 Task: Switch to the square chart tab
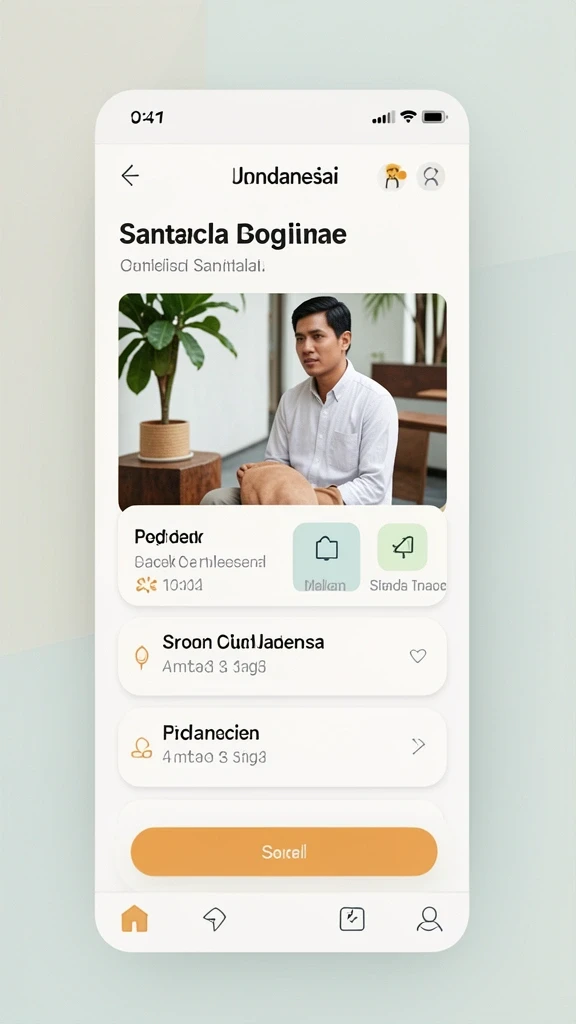352,919
